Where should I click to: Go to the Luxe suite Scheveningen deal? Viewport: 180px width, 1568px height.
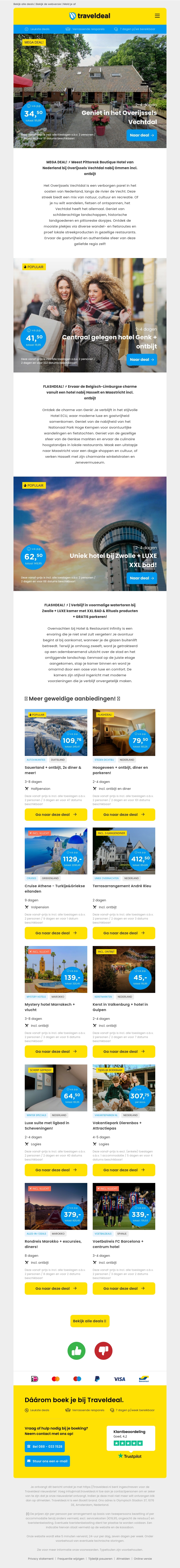(x=56, y=1170)
